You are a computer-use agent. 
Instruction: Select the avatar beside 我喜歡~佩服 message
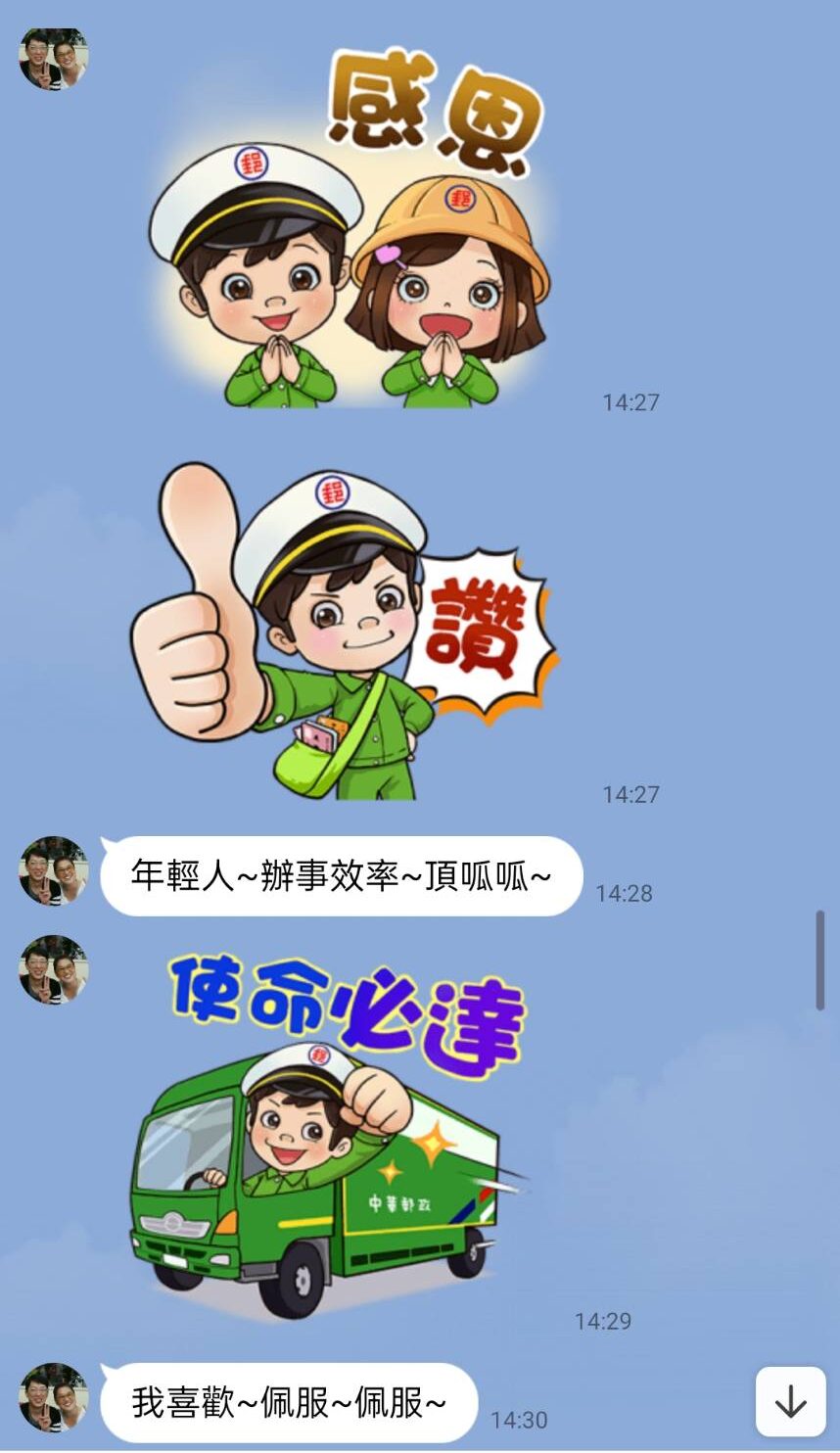54,1397
